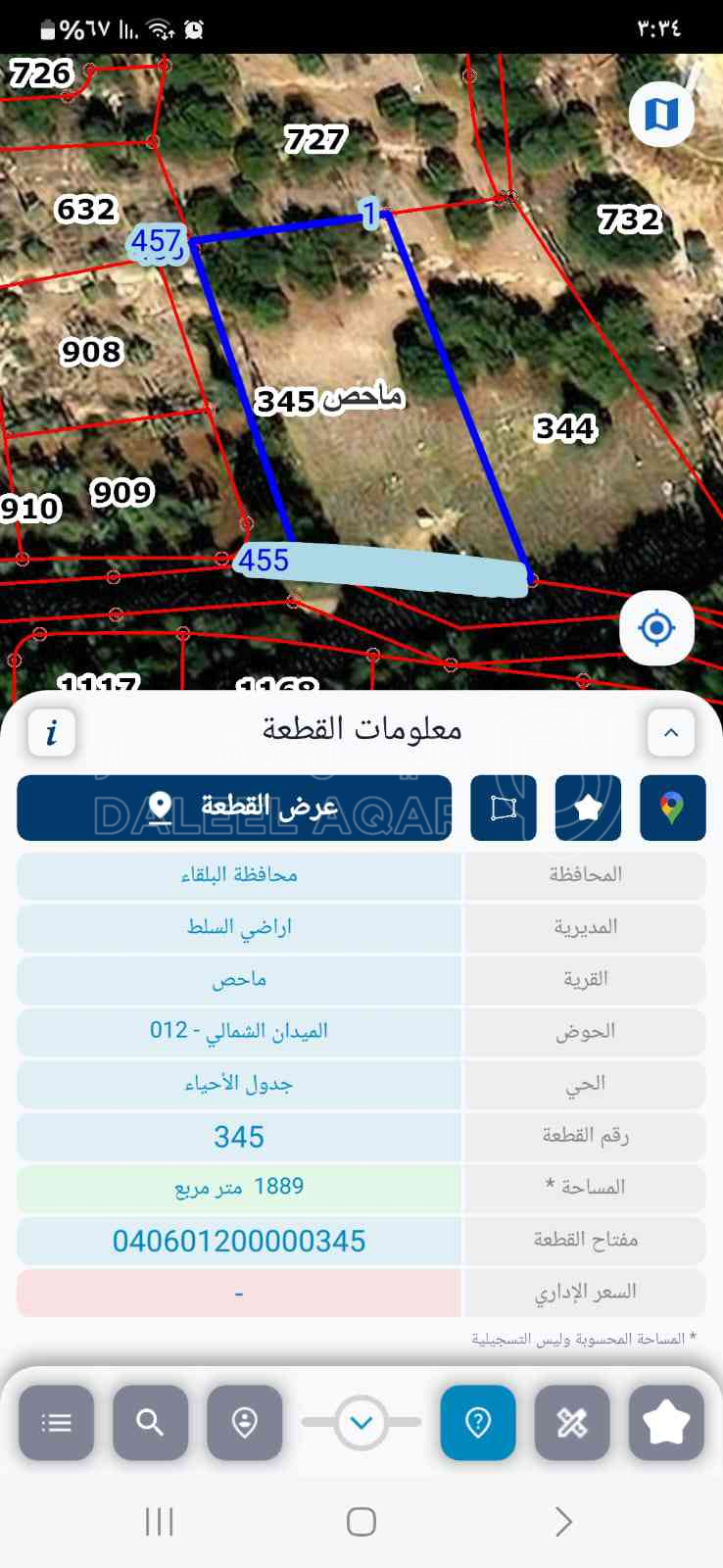Select the parcel info question-pin tool
The image size is (723, 1568).
pos(478,1422)
